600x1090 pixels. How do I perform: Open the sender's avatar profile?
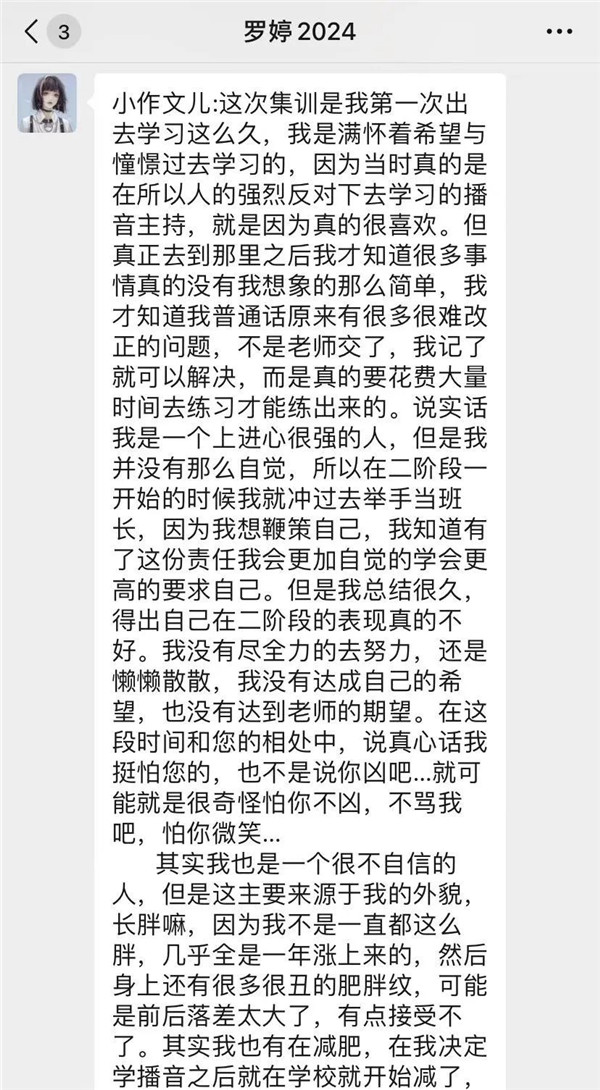click(x=47, y=103)
